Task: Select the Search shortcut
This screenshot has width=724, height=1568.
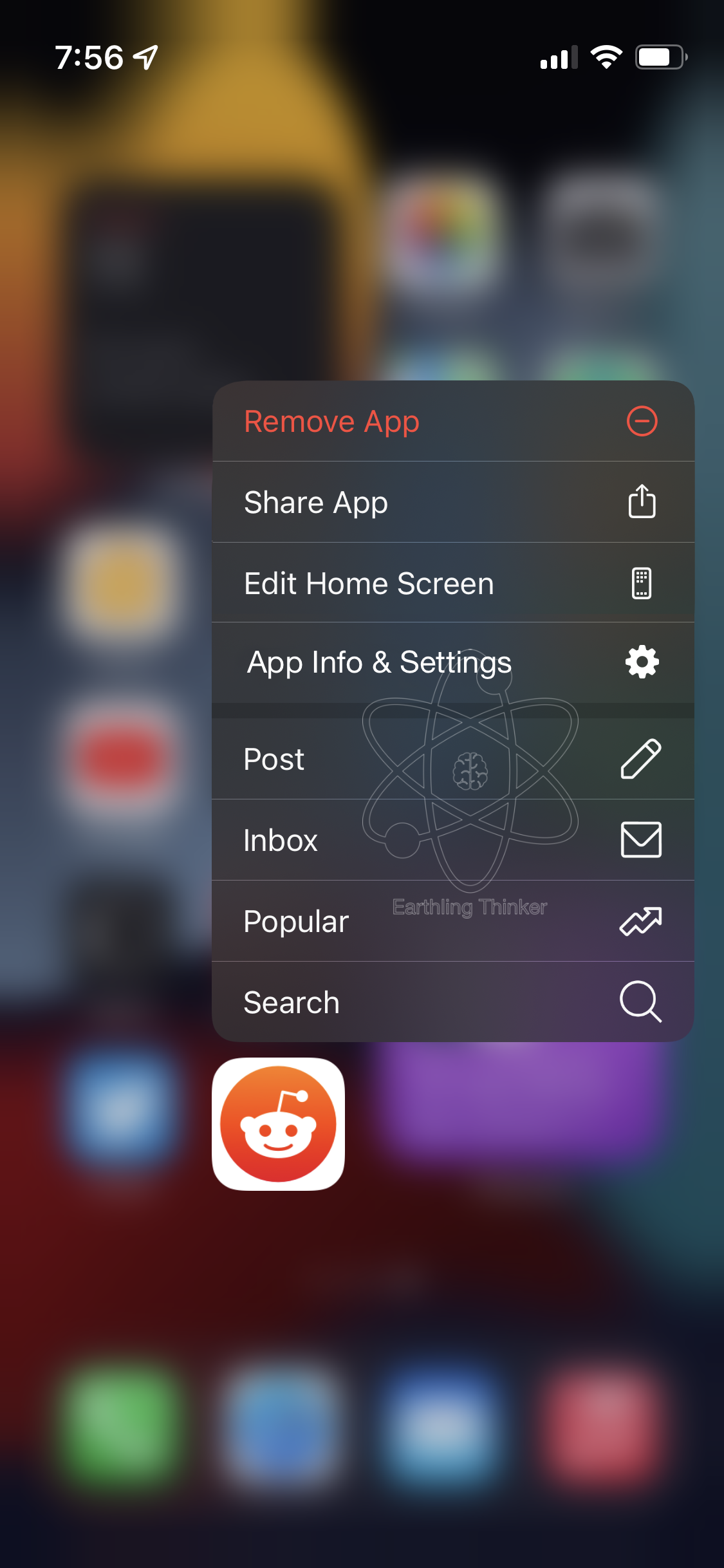Action: (452, 1002)
